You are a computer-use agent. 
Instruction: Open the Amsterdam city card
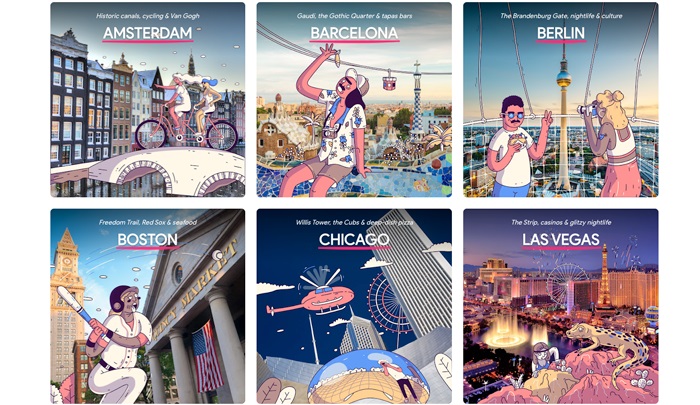(147, 100)
